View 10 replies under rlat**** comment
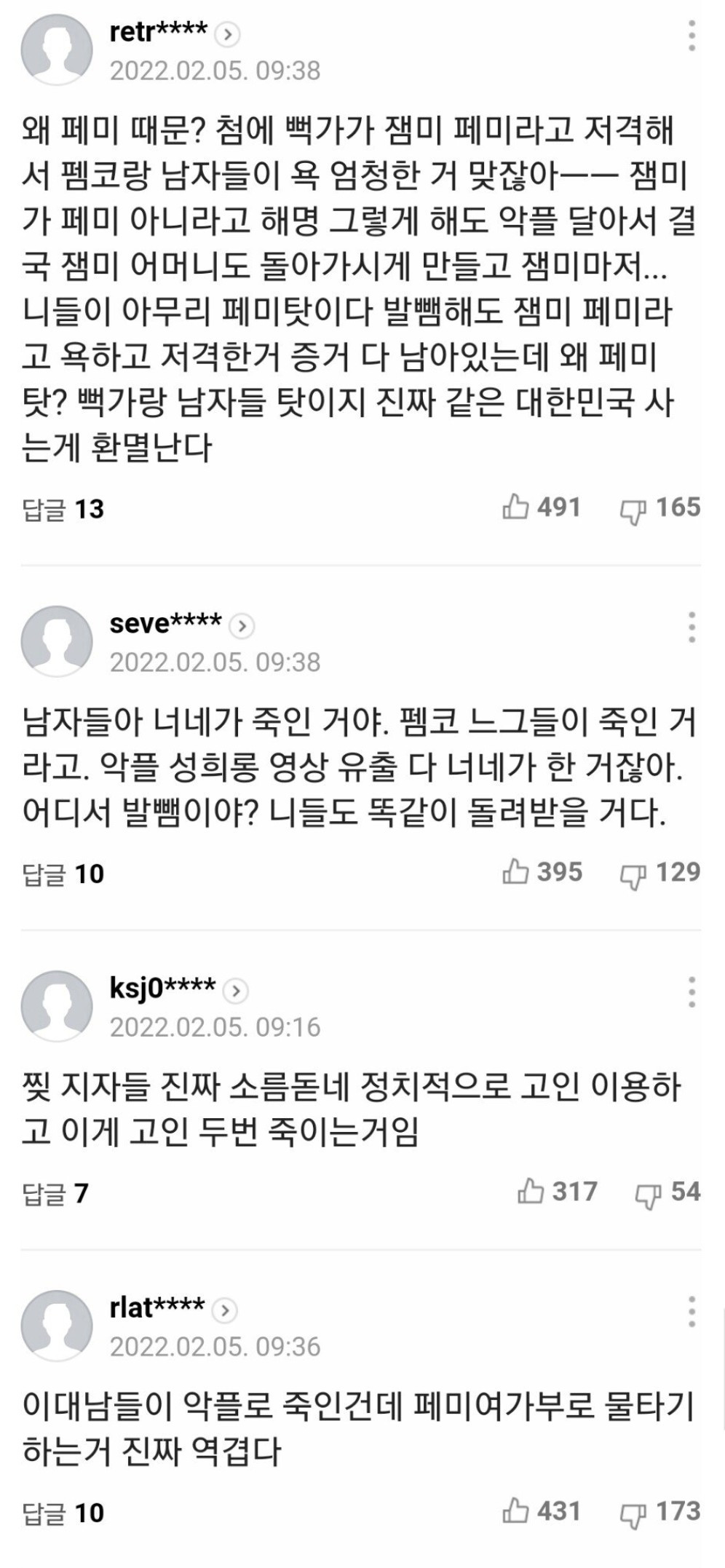This screenshot has height=1568, width=725. click(x=63, y=1513)
